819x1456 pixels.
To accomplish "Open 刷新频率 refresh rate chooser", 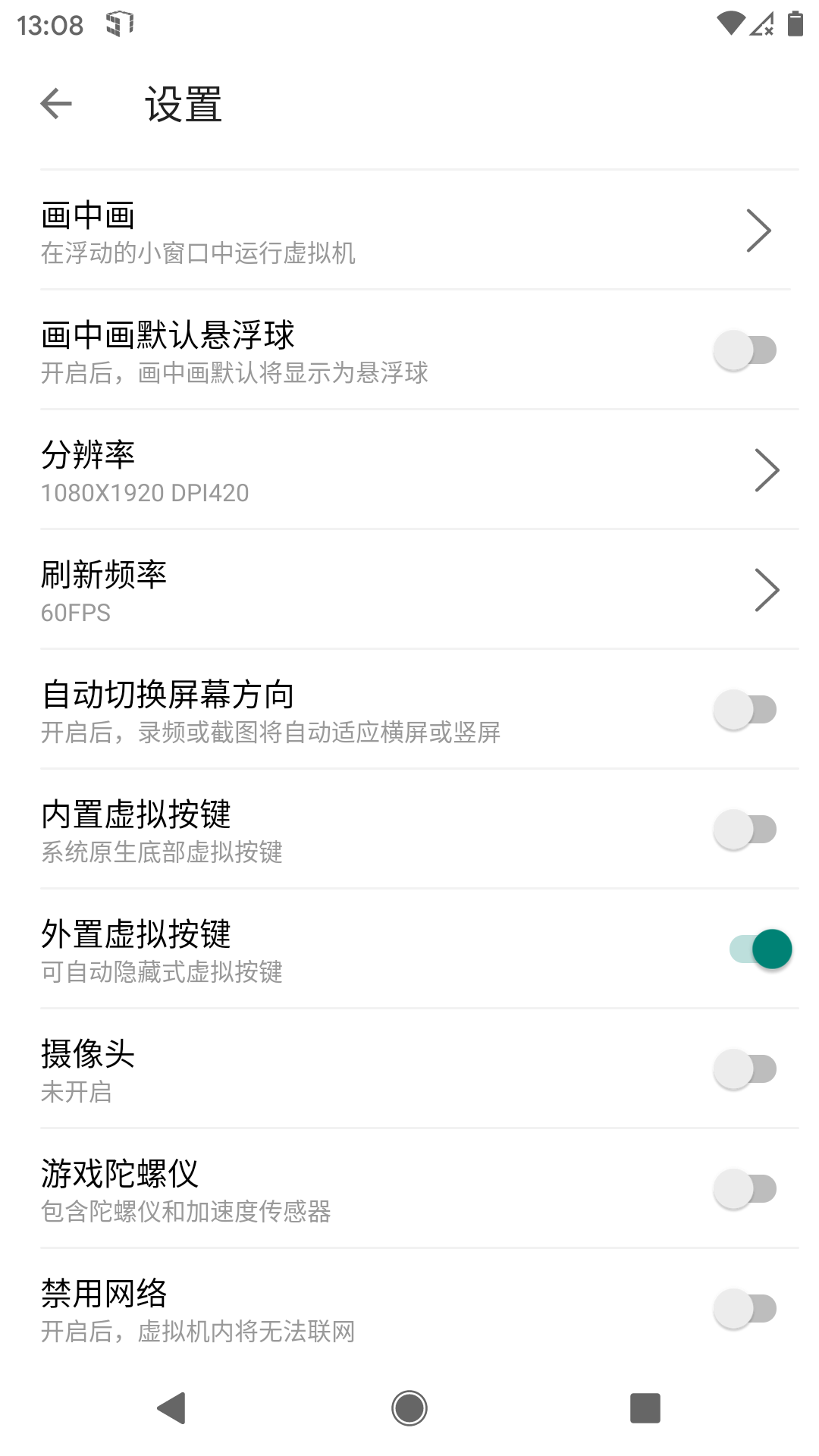I will [x=409, y=590].
